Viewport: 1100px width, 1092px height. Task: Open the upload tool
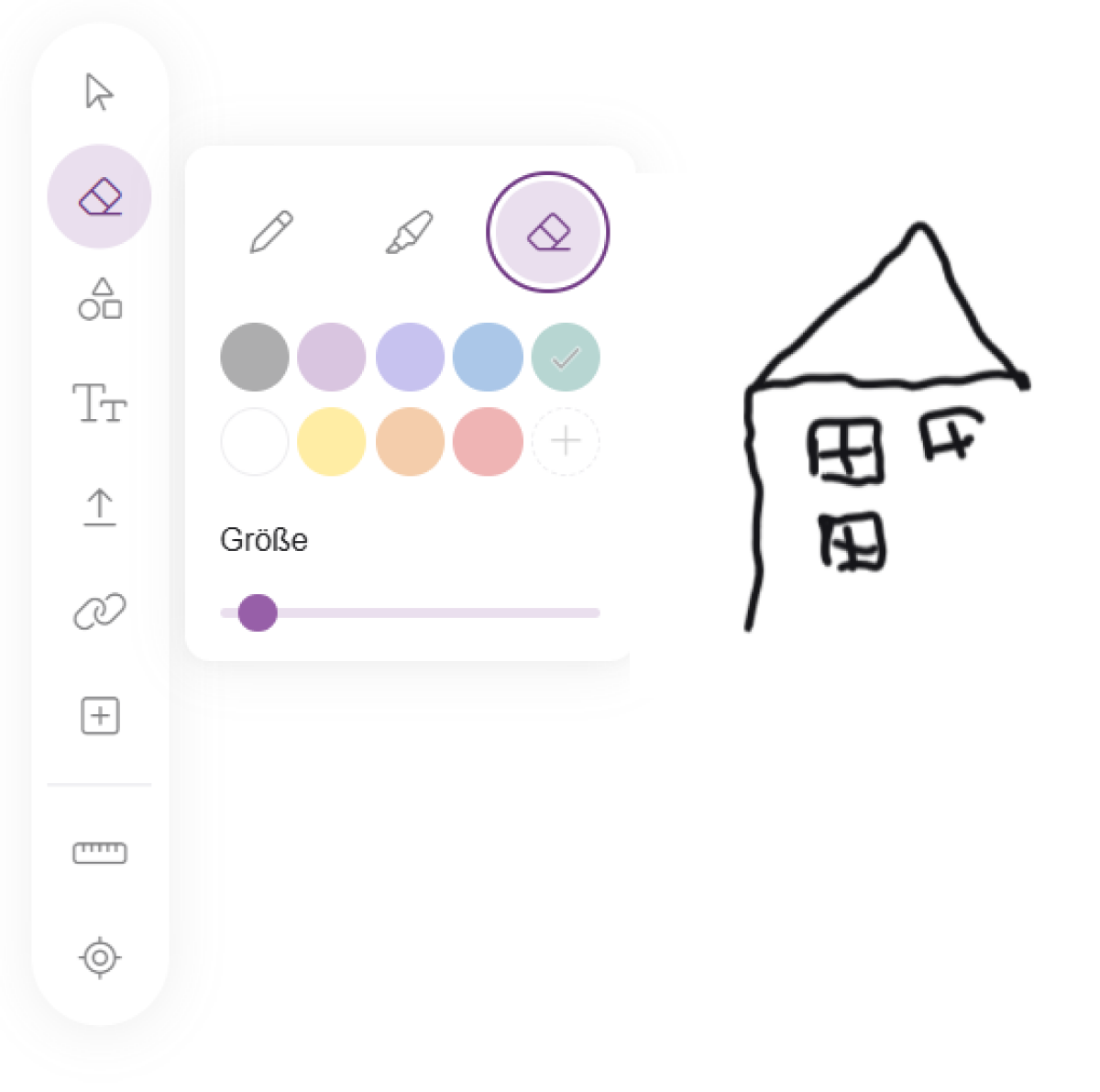tap(99, 507)
